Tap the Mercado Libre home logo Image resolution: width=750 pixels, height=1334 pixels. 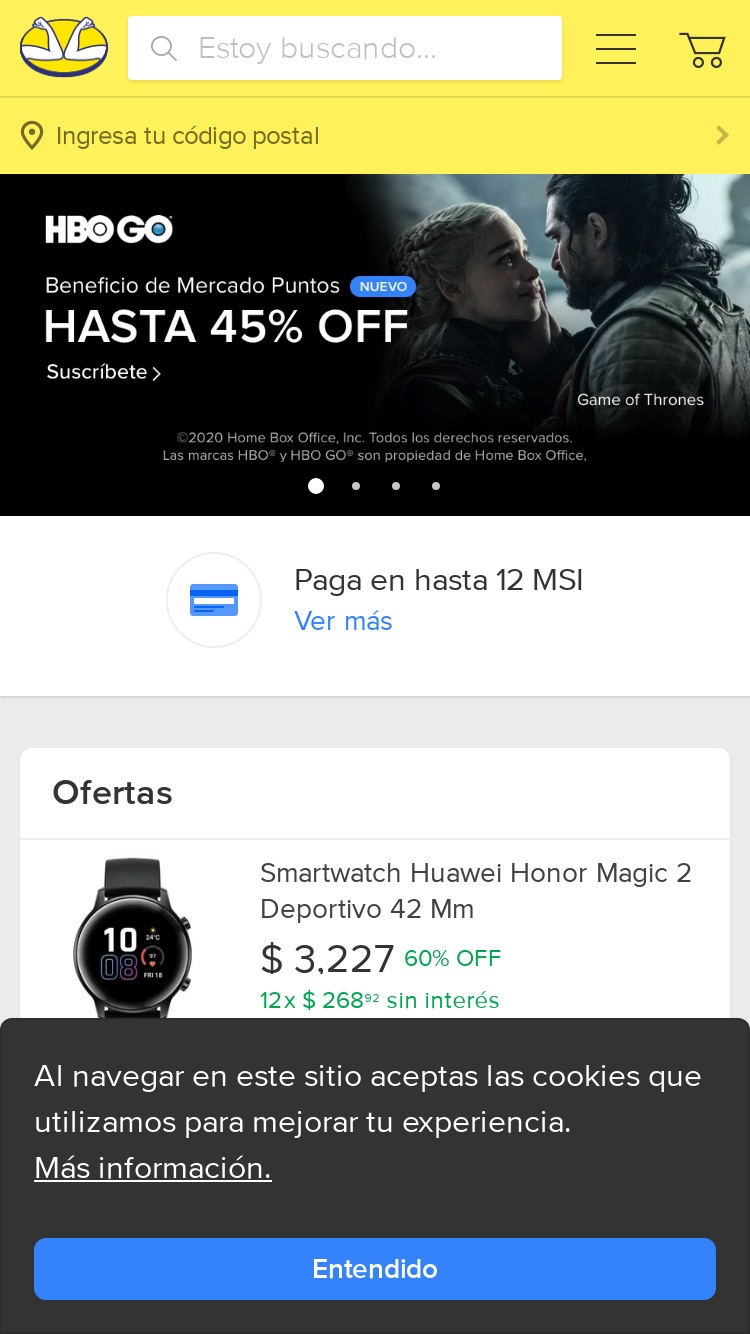[64, 47]
